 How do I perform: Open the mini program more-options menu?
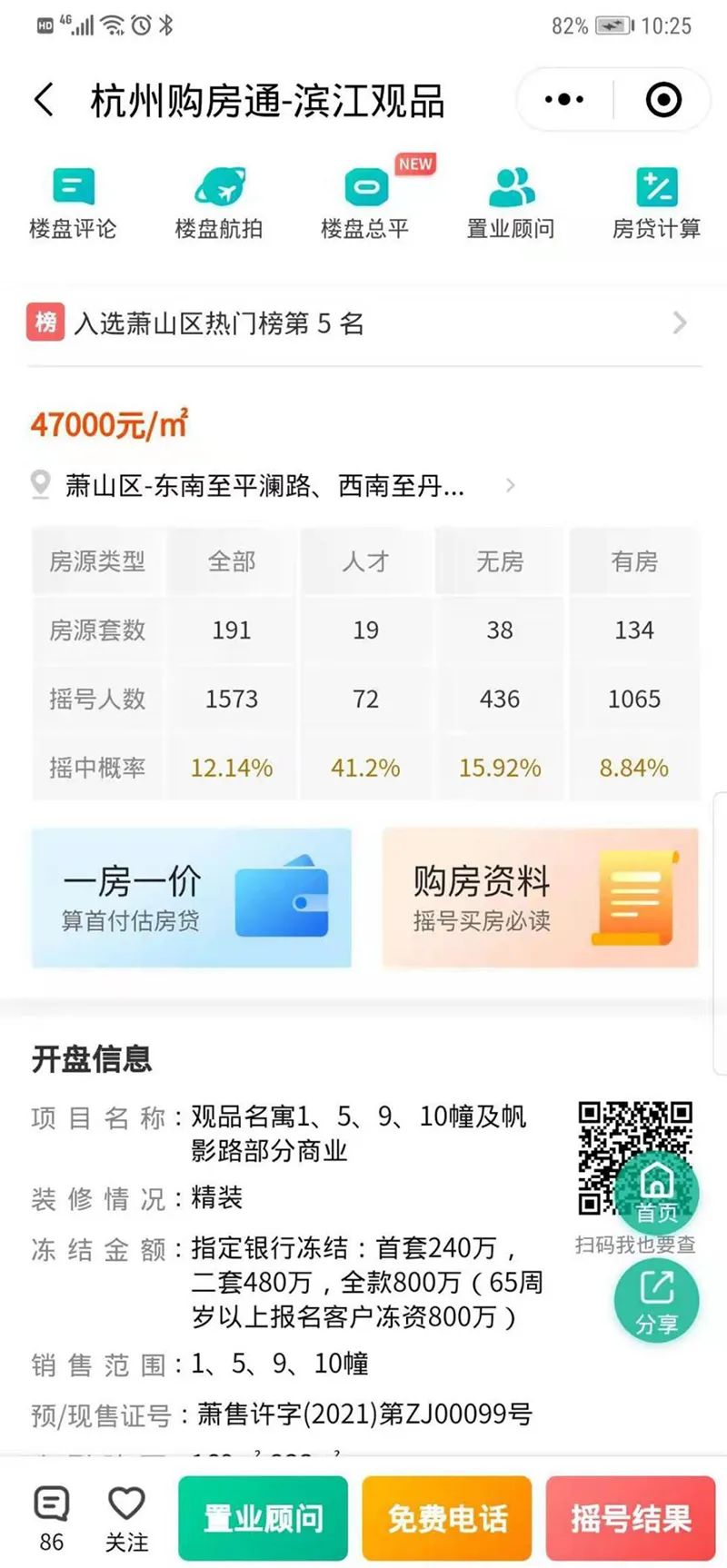point(564,100)
